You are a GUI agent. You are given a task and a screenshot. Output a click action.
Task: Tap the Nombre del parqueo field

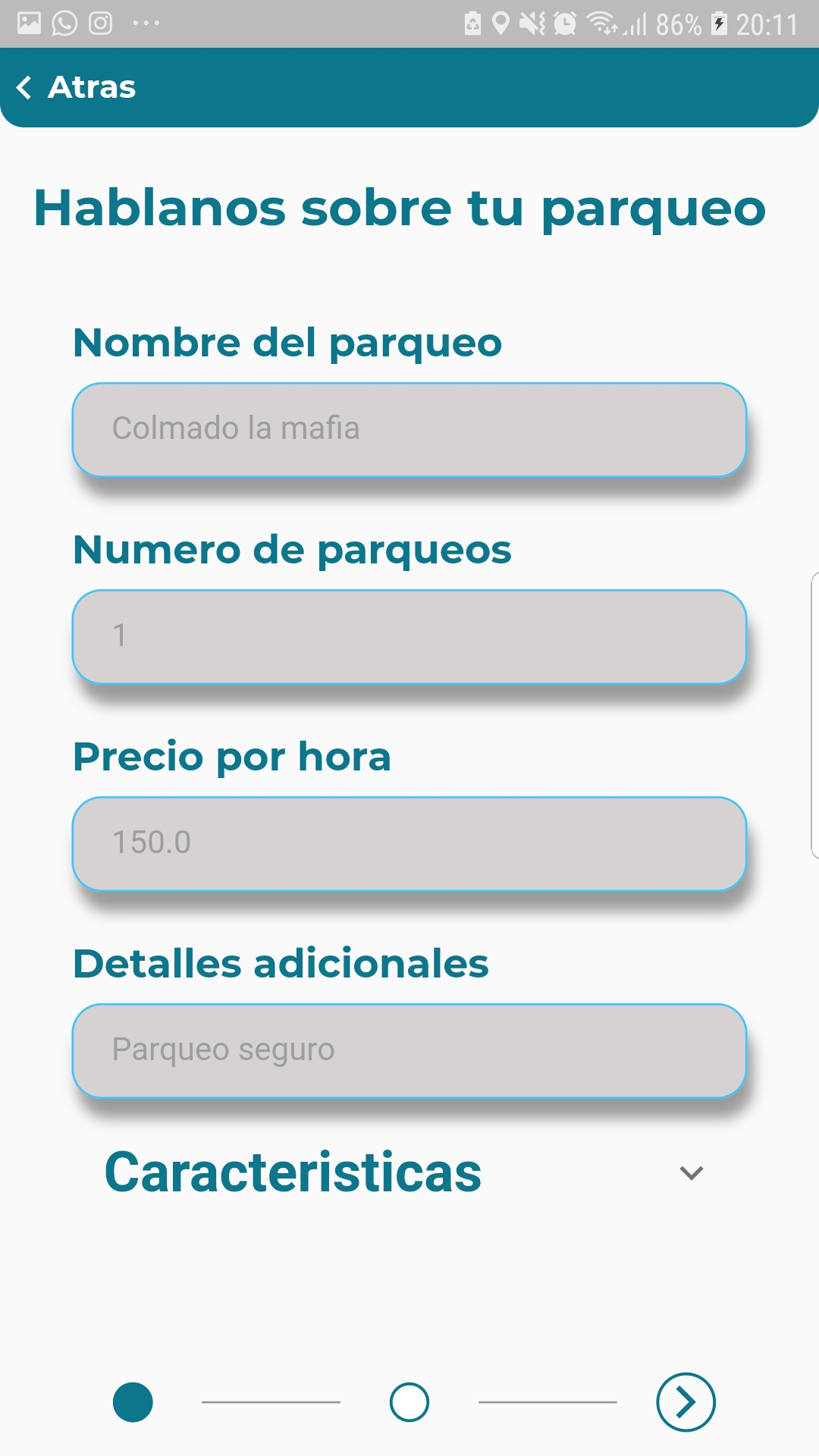(x=409, y=430)
